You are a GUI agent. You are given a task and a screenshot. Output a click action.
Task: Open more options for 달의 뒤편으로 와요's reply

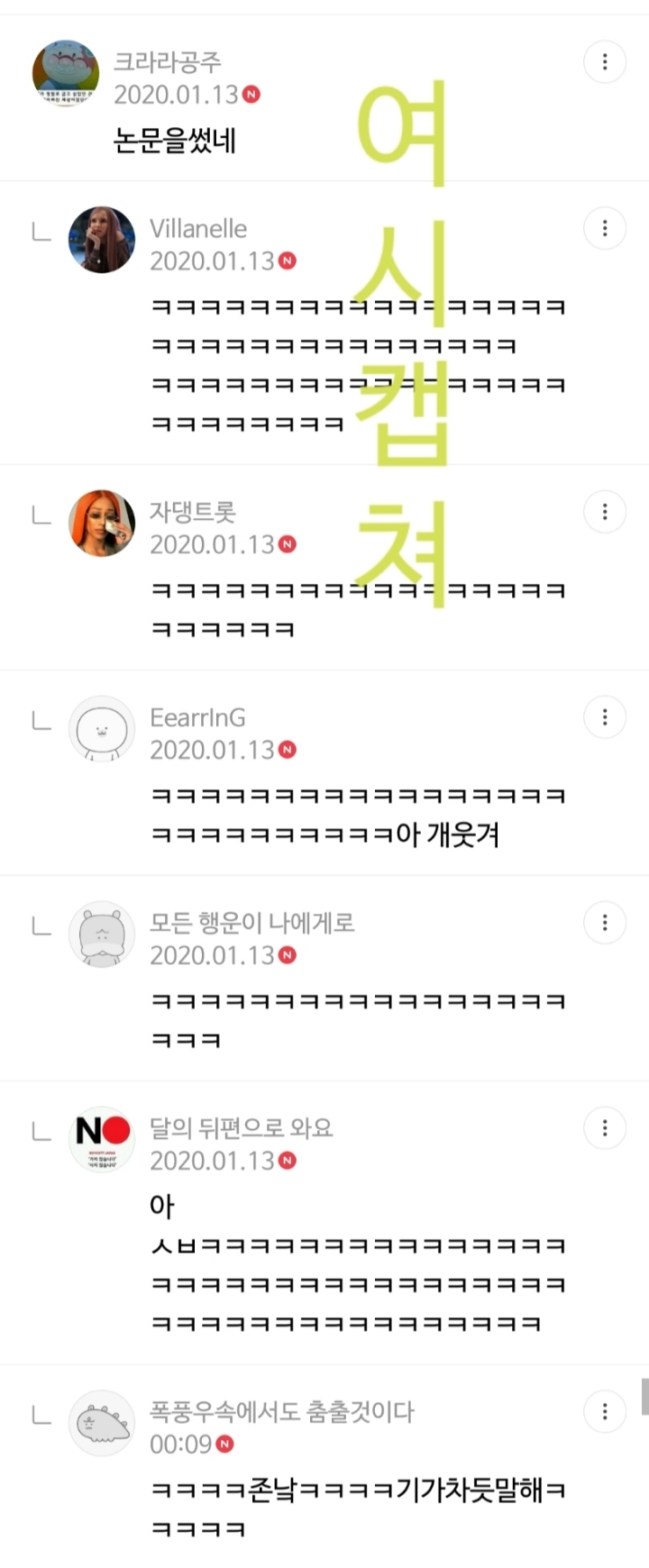605,1128
